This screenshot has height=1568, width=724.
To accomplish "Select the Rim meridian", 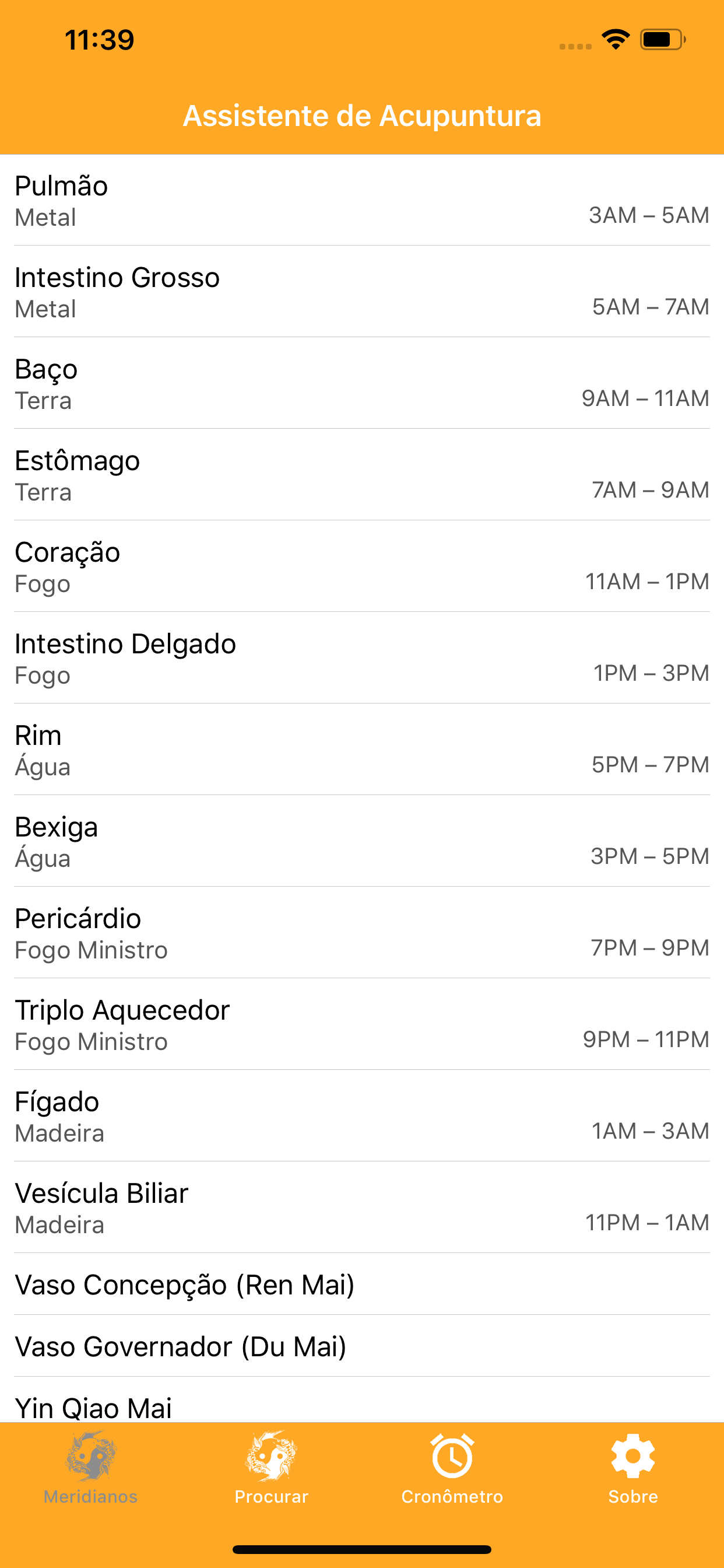I will pyautogui.click(x=362, y=750).
